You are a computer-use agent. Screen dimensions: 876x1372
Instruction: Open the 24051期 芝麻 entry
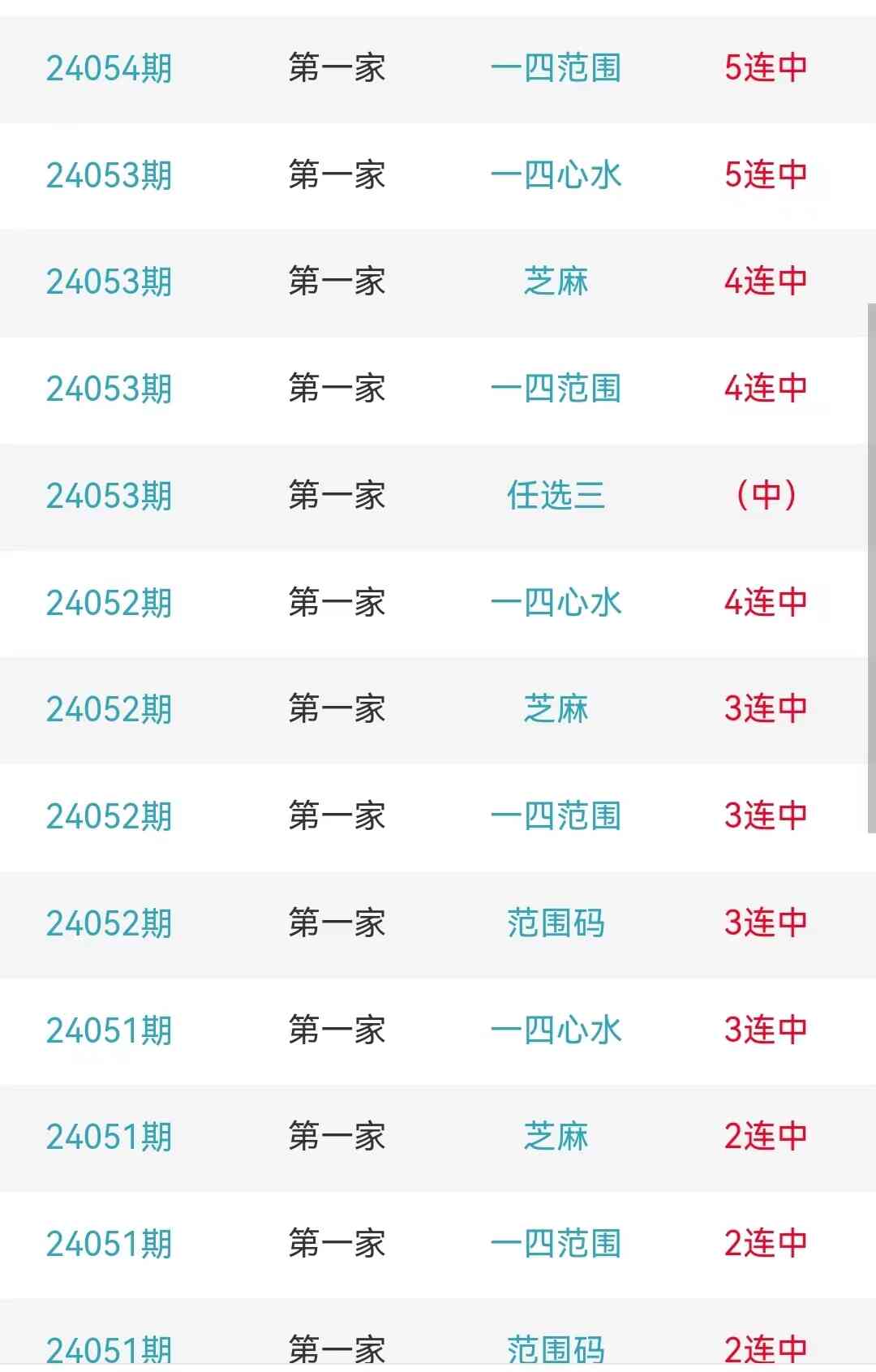coord(556,1137)
